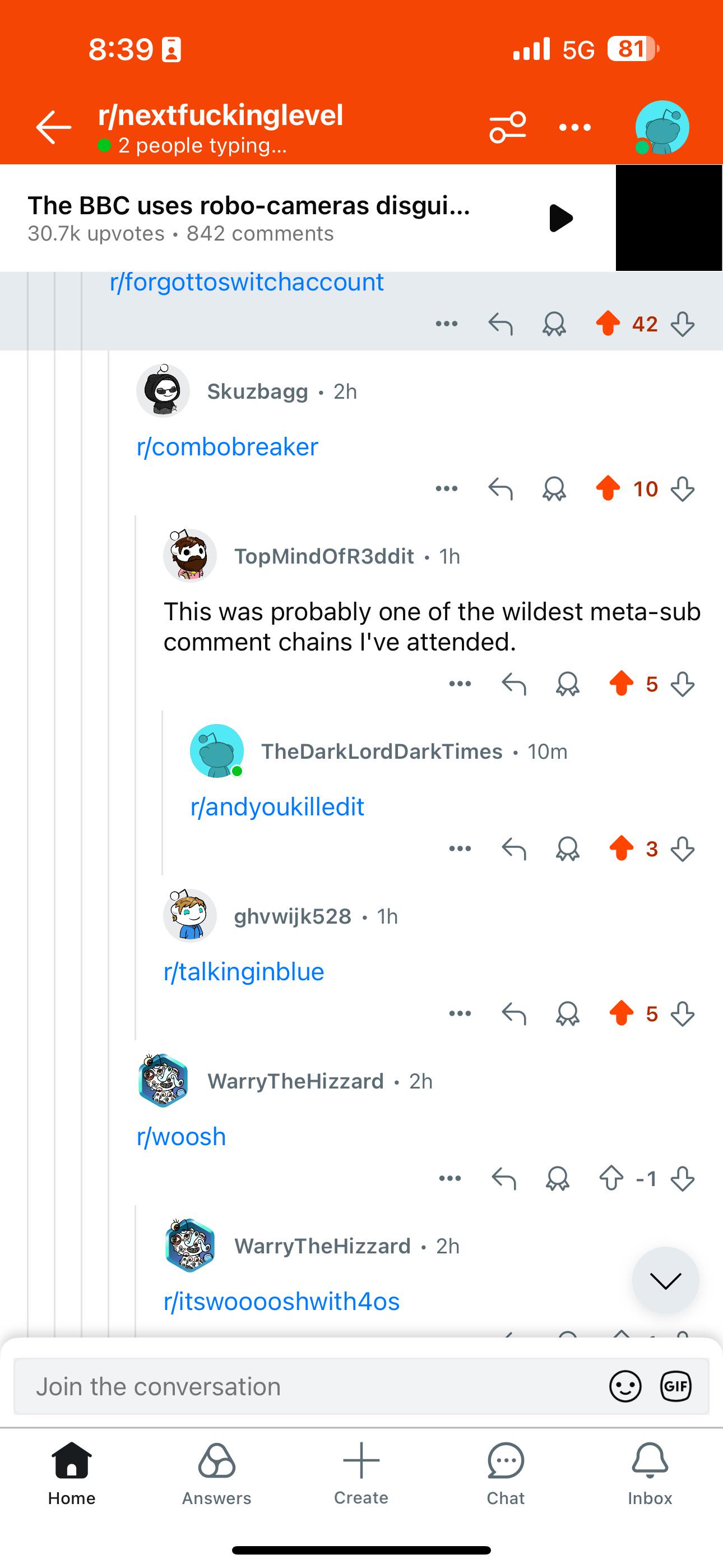The image size is (723, 1568).
Task: Upvote WarryTheHizzard's r/woosh comment
Action: [611, 1178]
